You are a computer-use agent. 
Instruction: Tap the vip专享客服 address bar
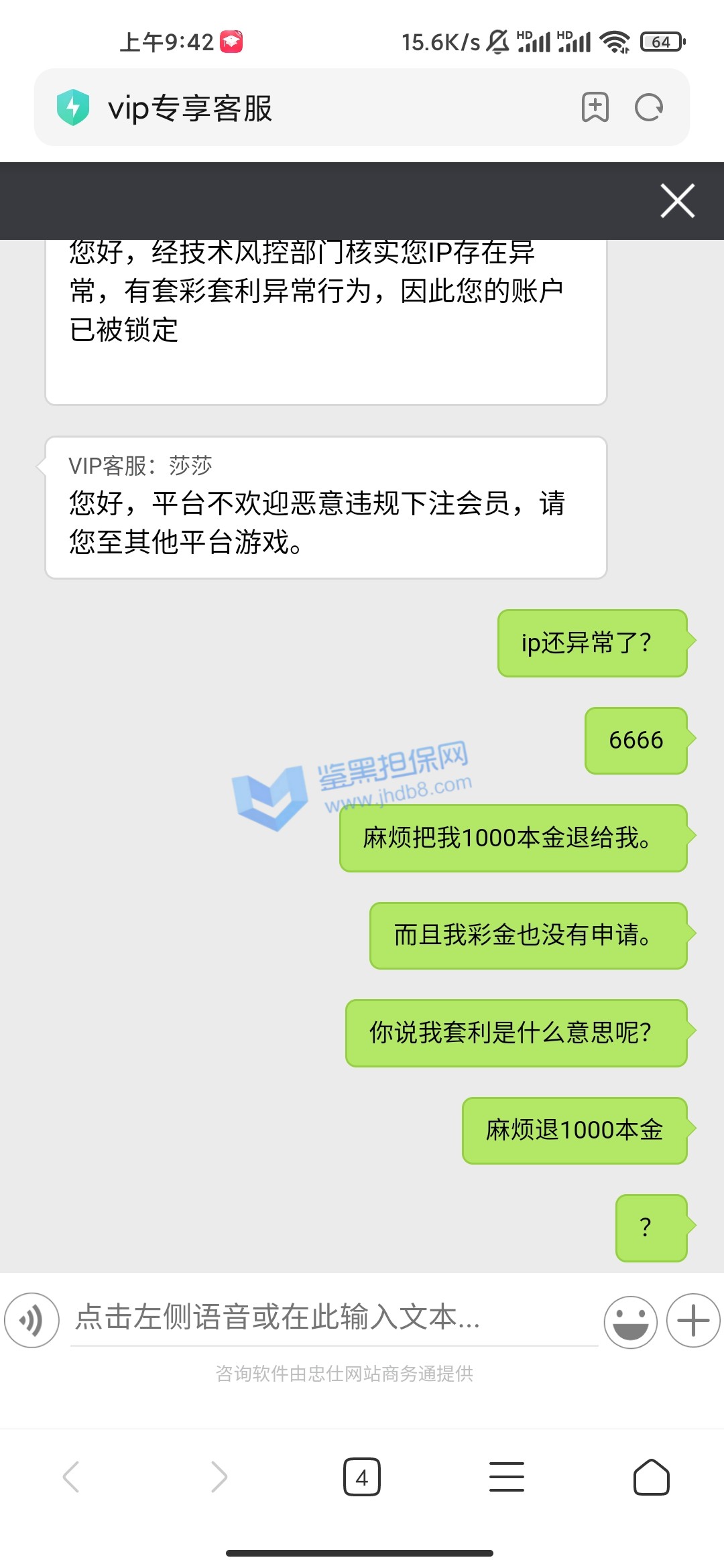tap(302, 107)
